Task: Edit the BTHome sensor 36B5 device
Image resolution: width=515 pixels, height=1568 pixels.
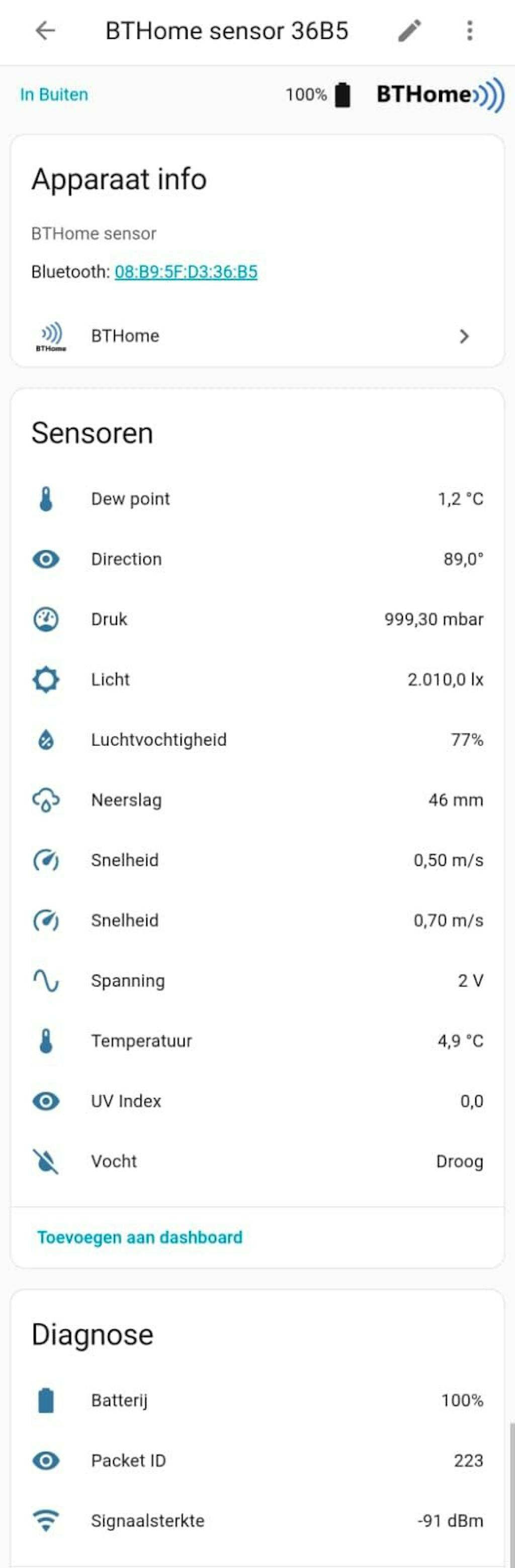Action: 410,30
